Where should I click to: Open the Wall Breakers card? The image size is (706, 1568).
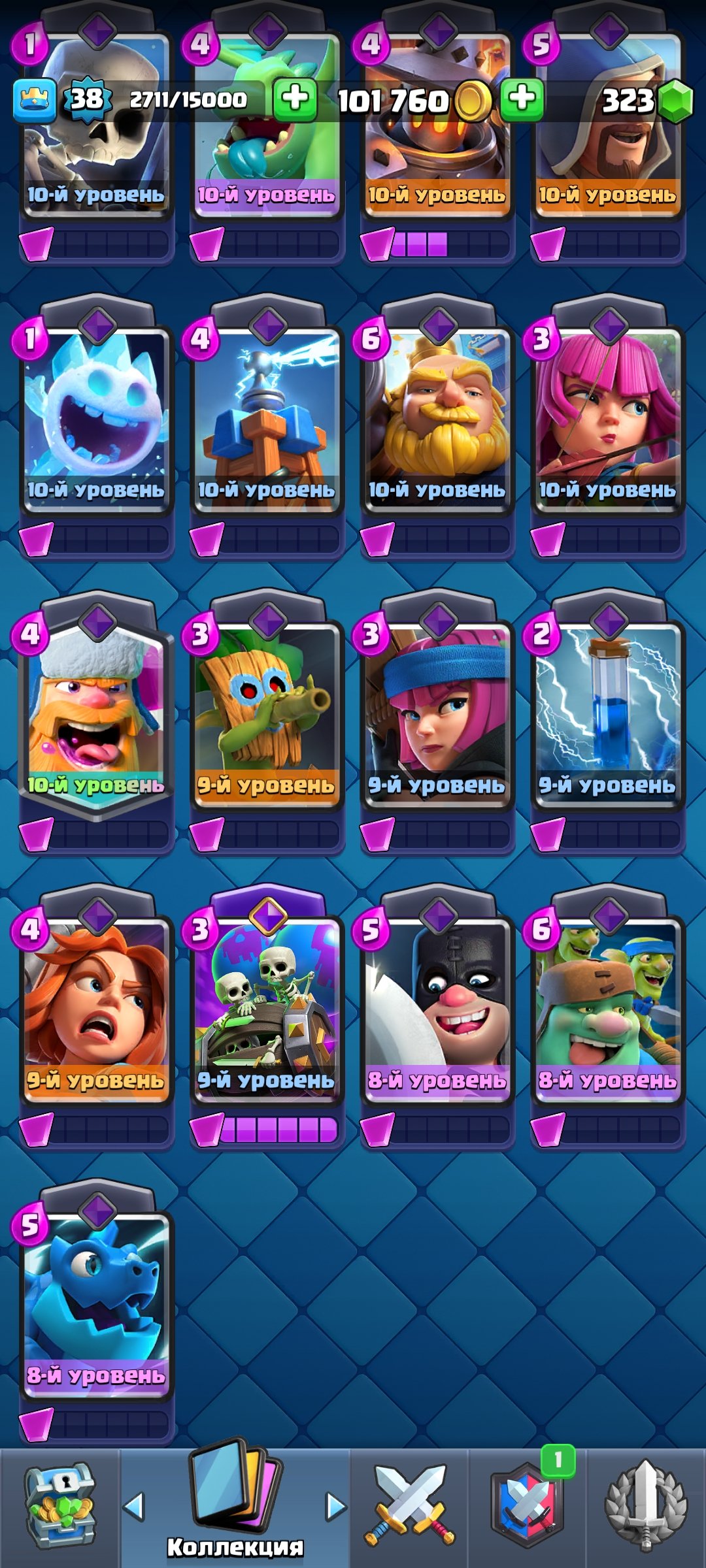tap(267, 1006)
